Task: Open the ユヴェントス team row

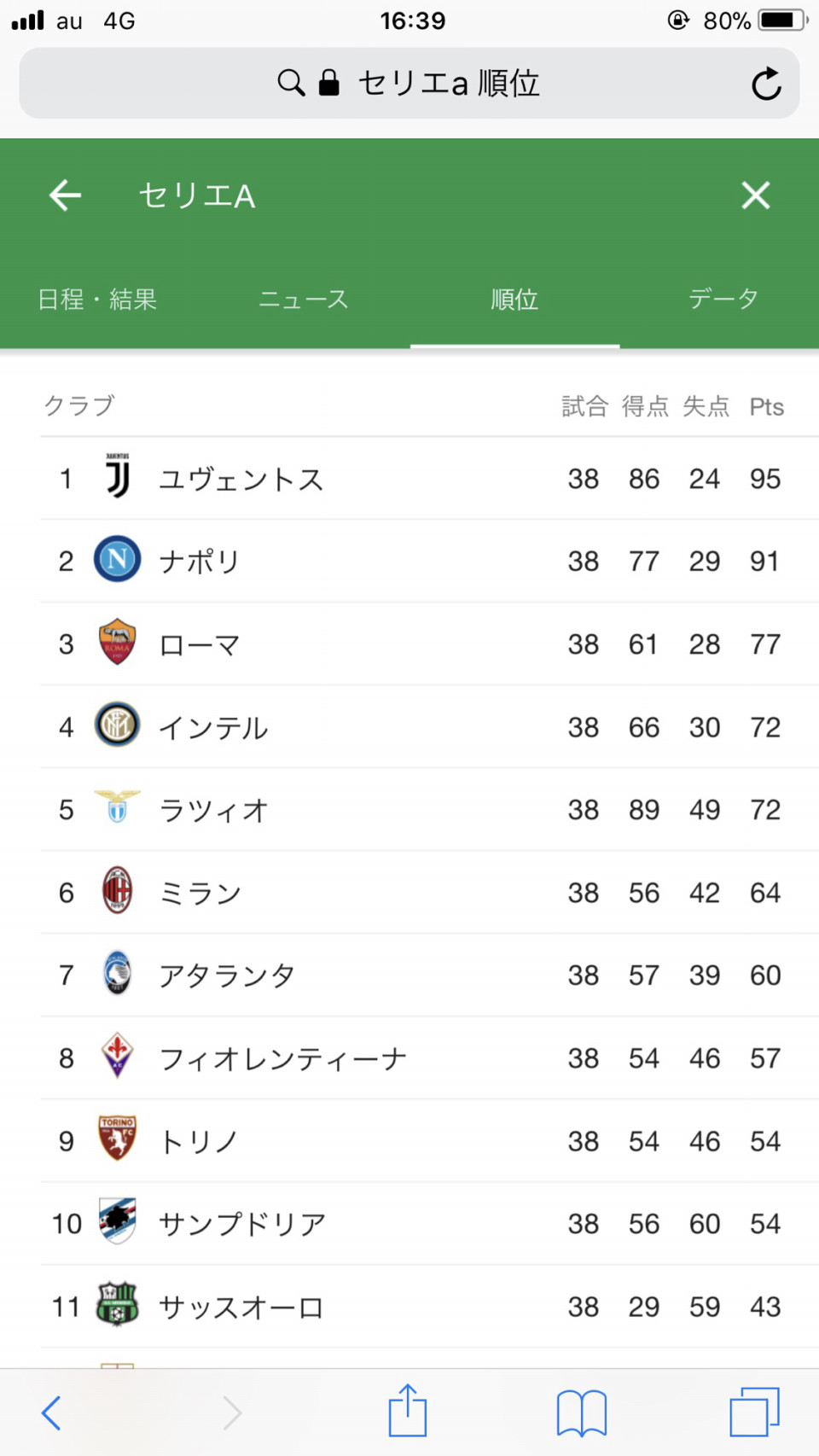Action: 430,479
